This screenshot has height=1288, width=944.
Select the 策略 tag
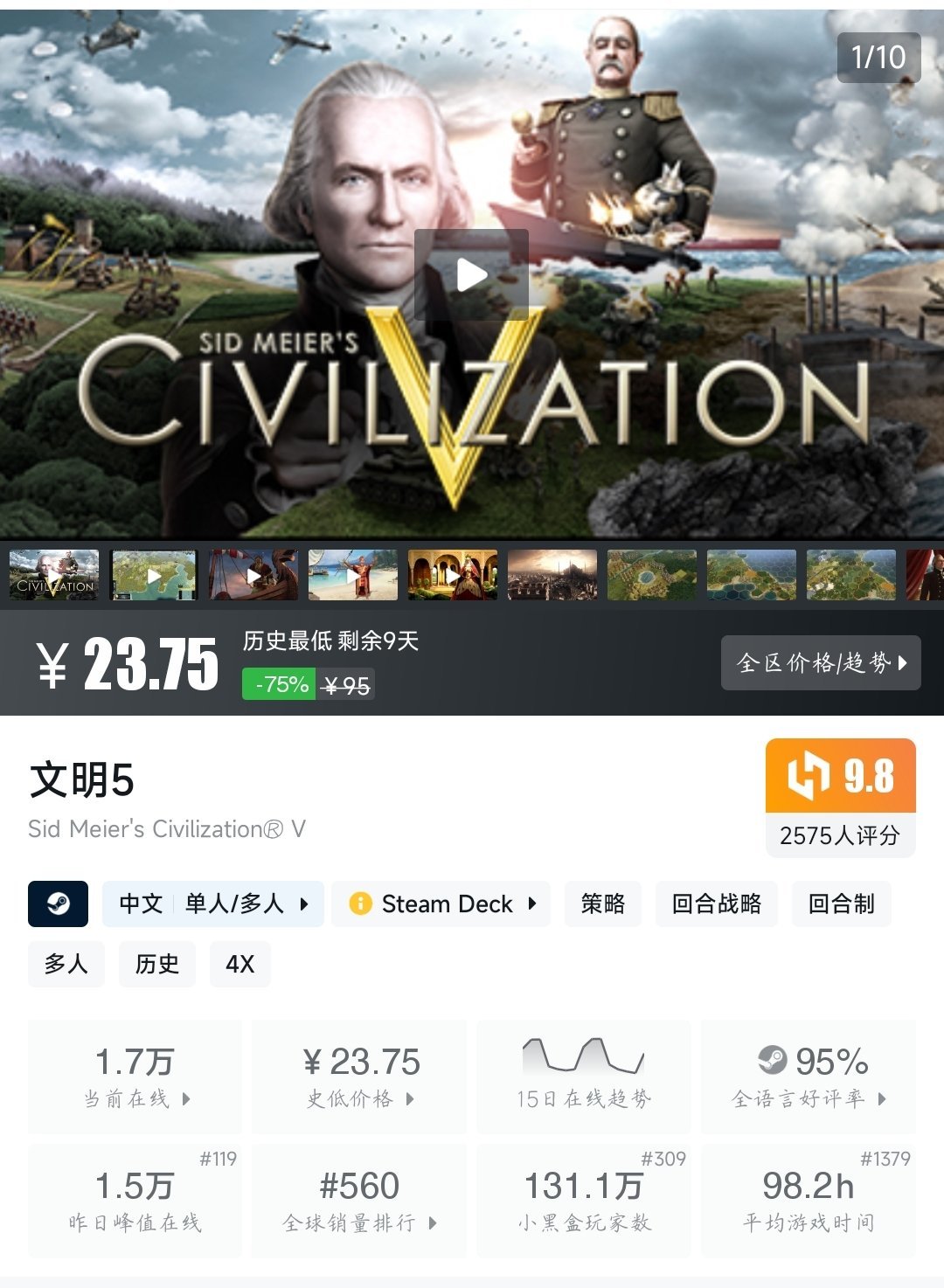pos(603,904)
